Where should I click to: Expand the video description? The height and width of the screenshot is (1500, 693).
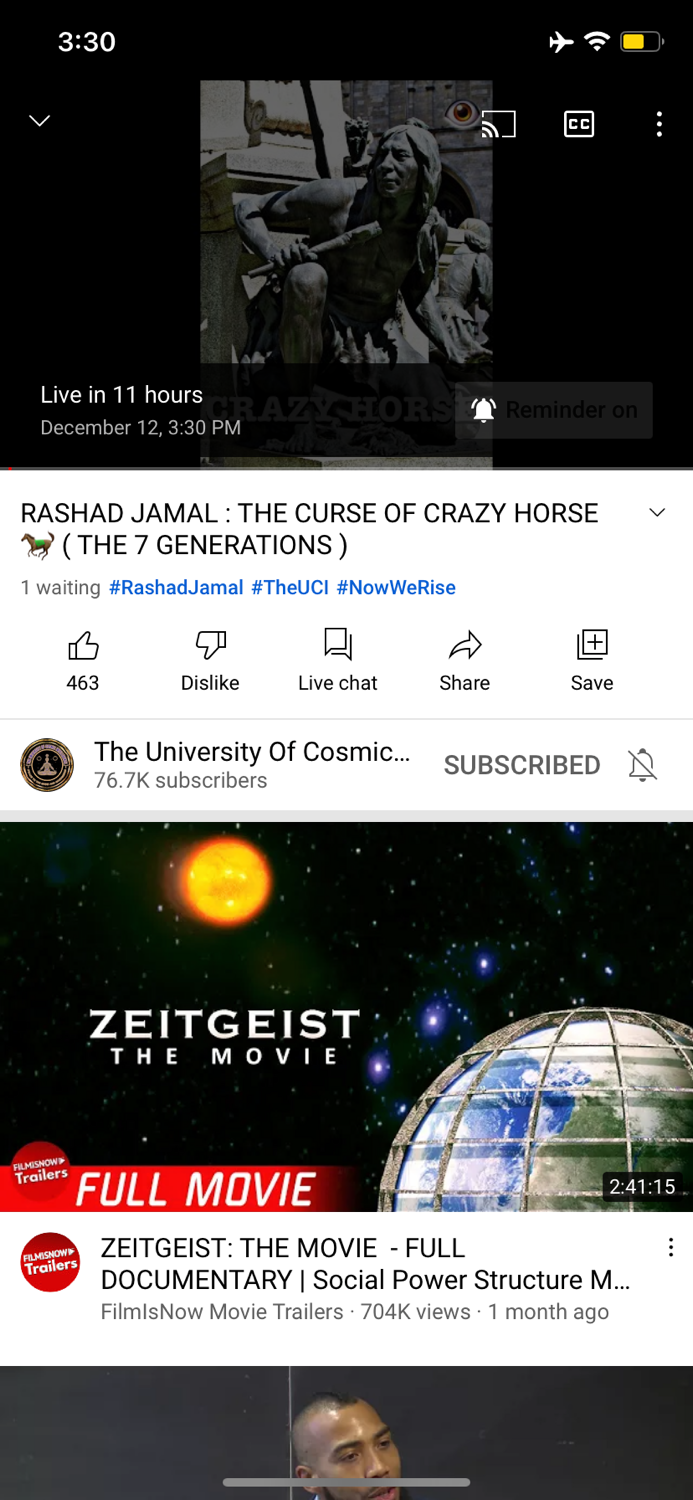coord(657,512)
